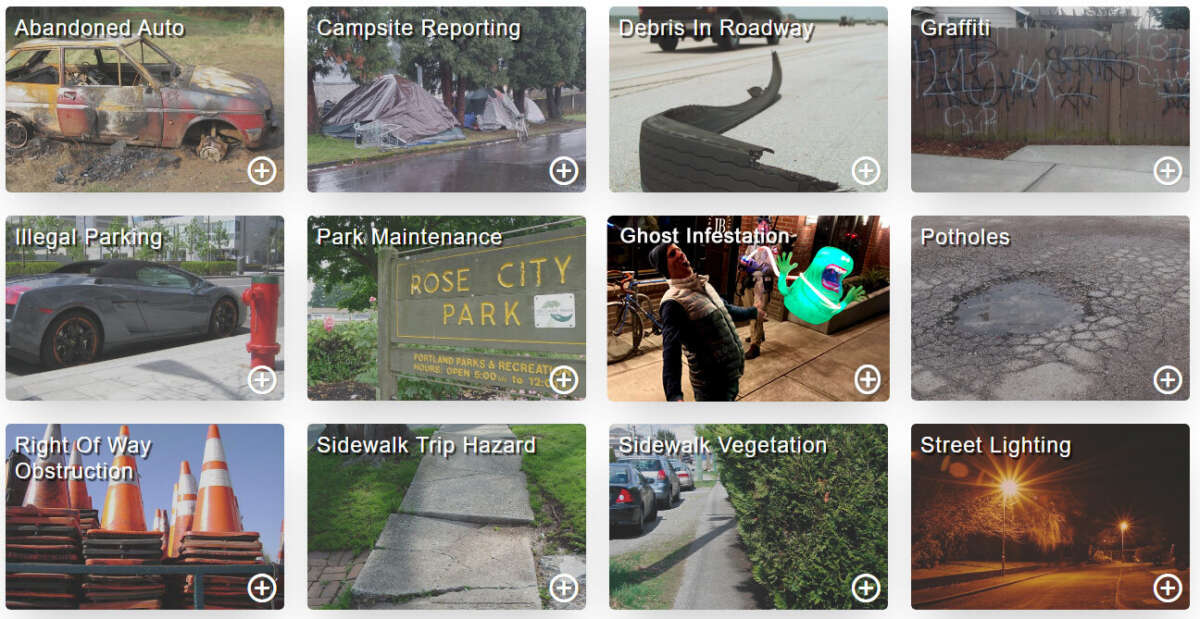
Task: Select the Sidewalk Trip Hazard category
Action: [x=446, y=516]
